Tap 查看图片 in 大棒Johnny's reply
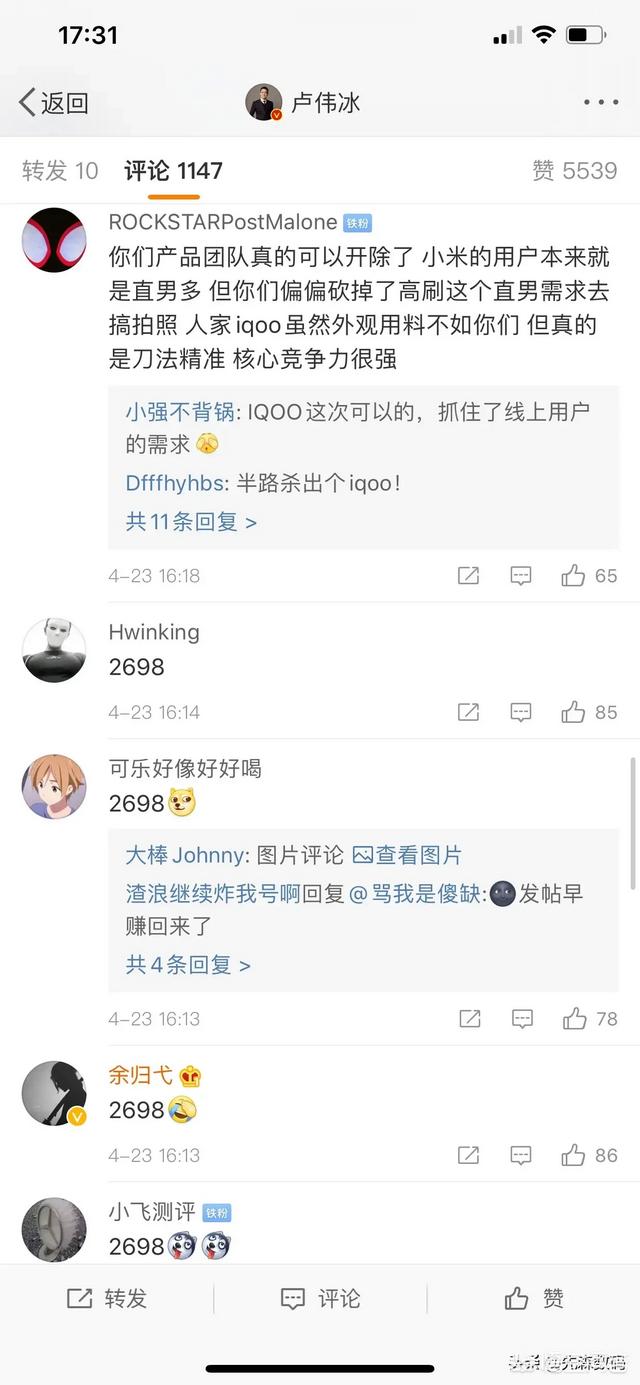Viewport: 640px width, 1385px height. click(x=408, y=855)
